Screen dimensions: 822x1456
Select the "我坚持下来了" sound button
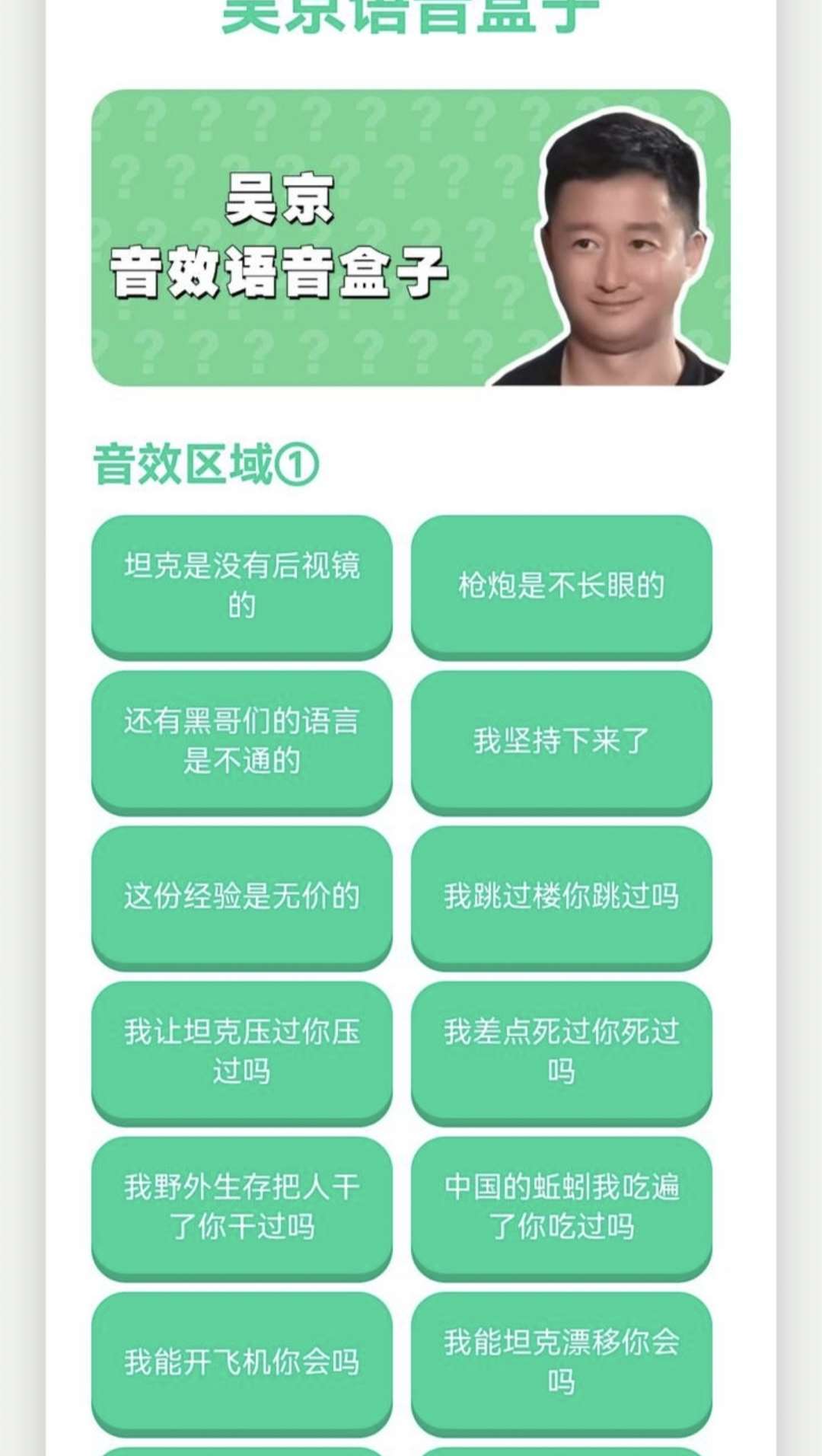pos(561,740)
